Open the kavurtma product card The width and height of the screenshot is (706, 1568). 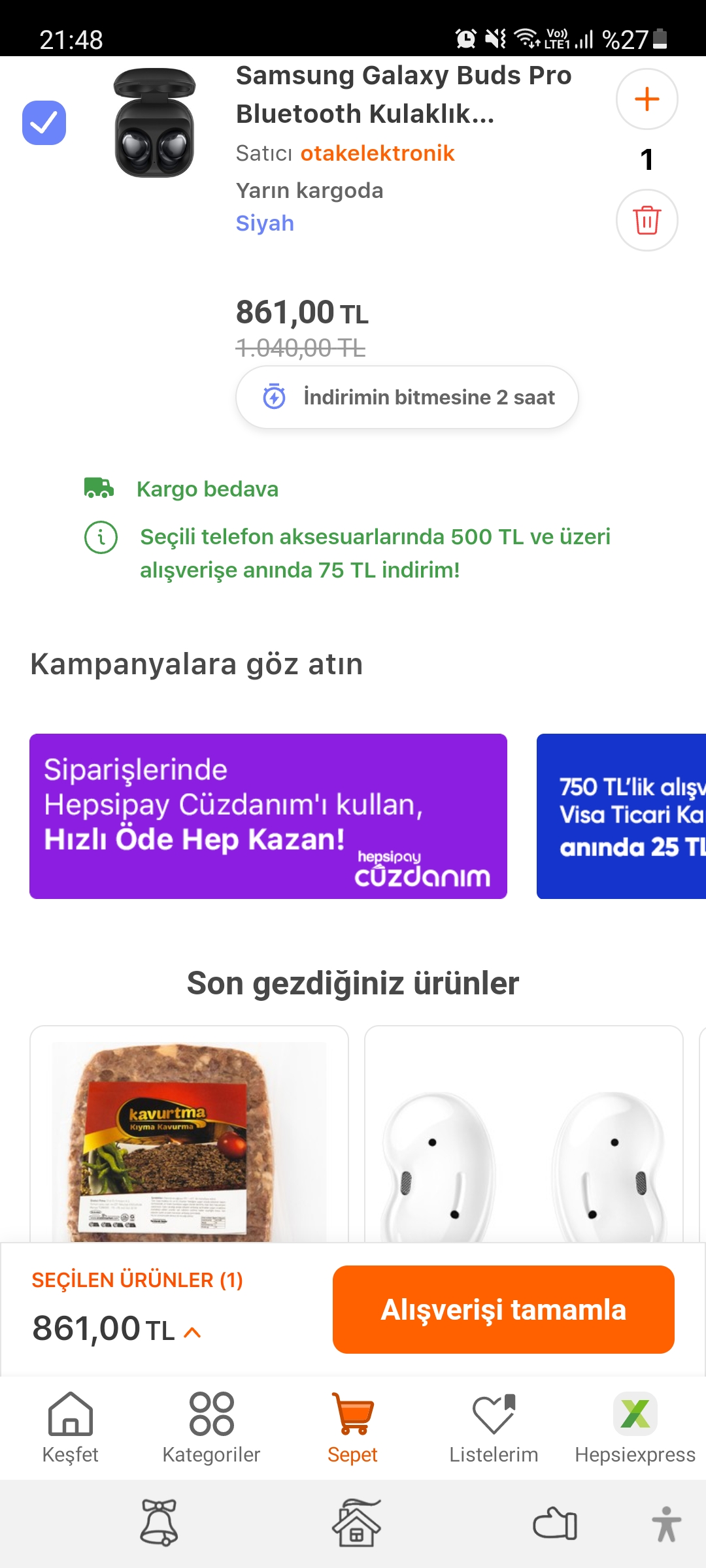[189, 1137]
